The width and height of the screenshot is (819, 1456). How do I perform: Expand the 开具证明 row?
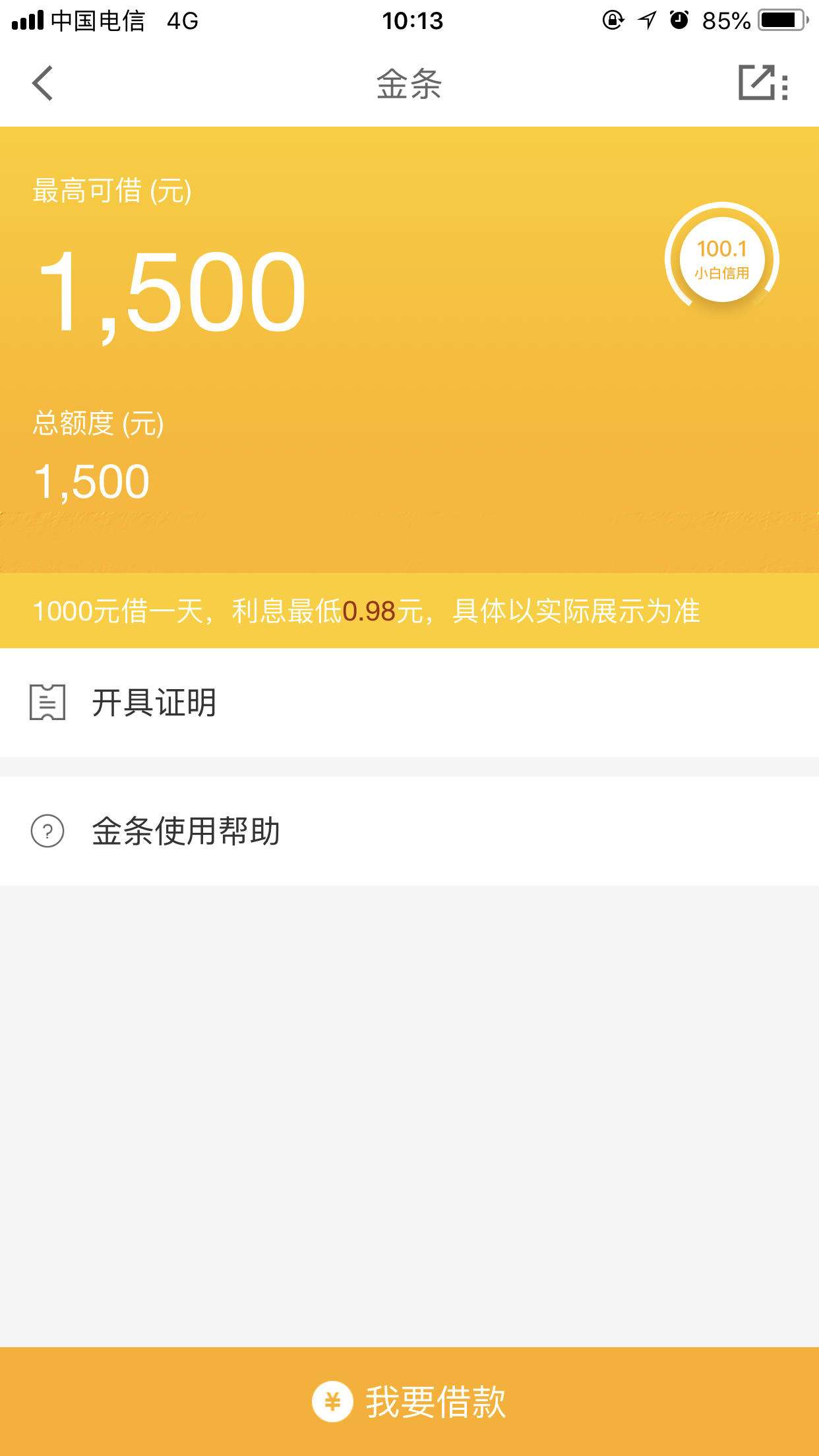click(409, 704)
